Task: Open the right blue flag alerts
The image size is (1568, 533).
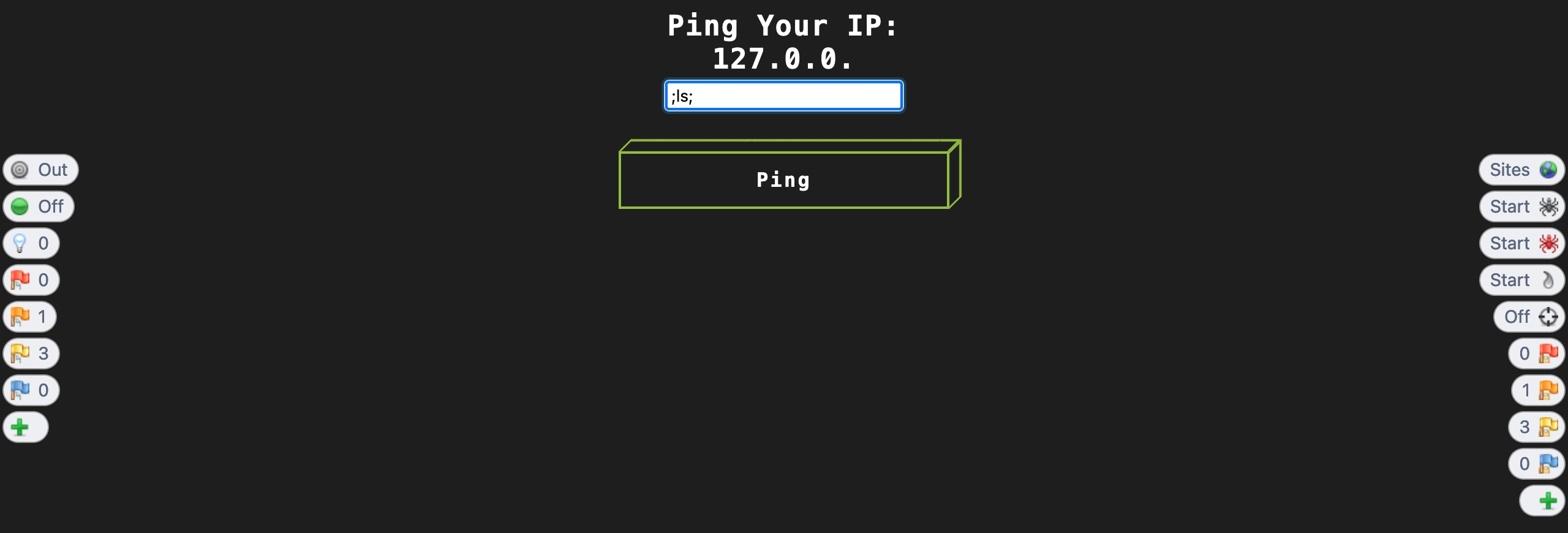Action: click(1537, 464)
